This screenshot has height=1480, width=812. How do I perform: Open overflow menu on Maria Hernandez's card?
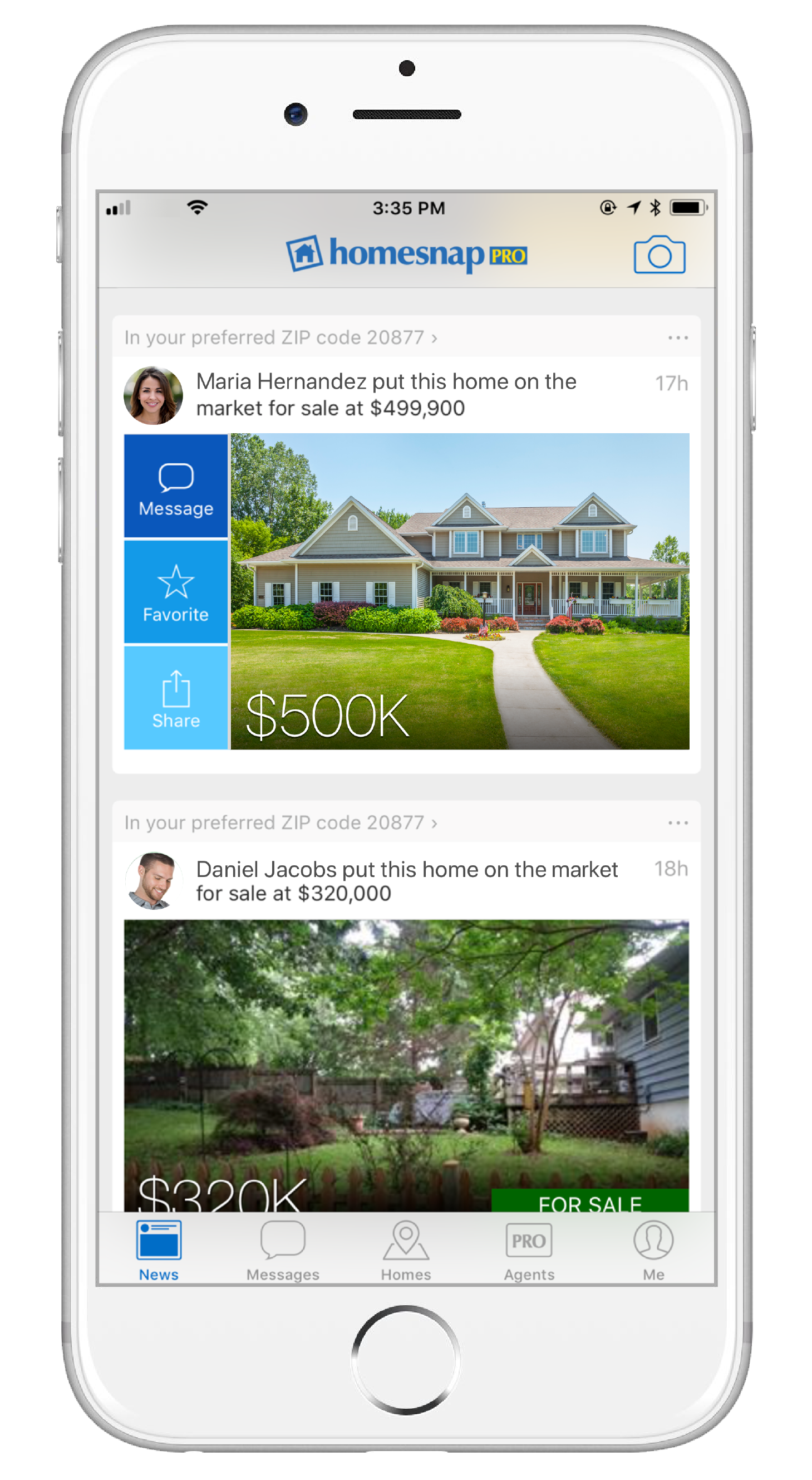point(678,338)
